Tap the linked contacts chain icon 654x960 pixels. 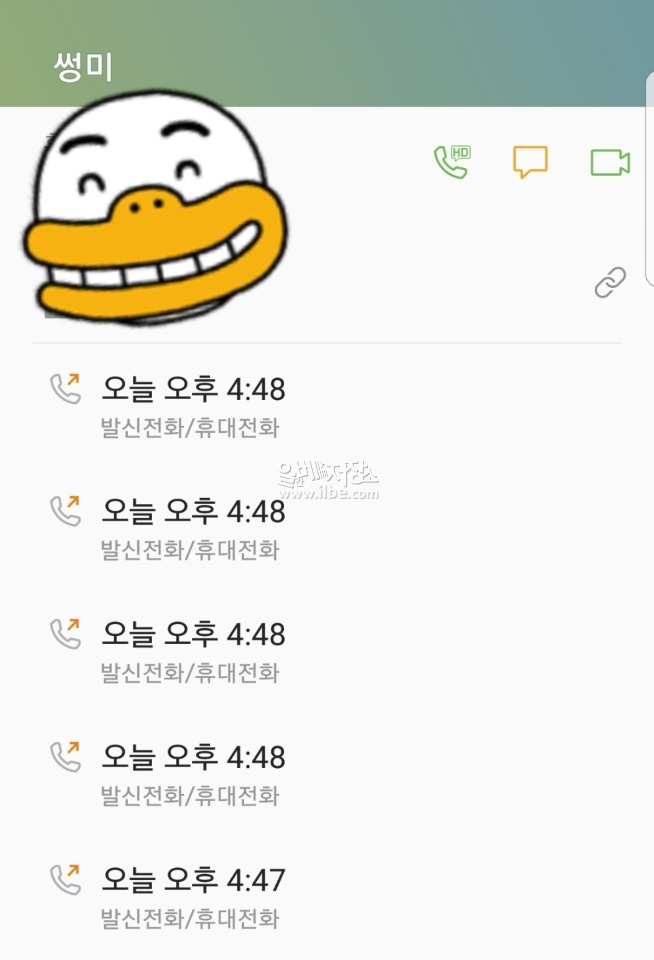point(610,283)
